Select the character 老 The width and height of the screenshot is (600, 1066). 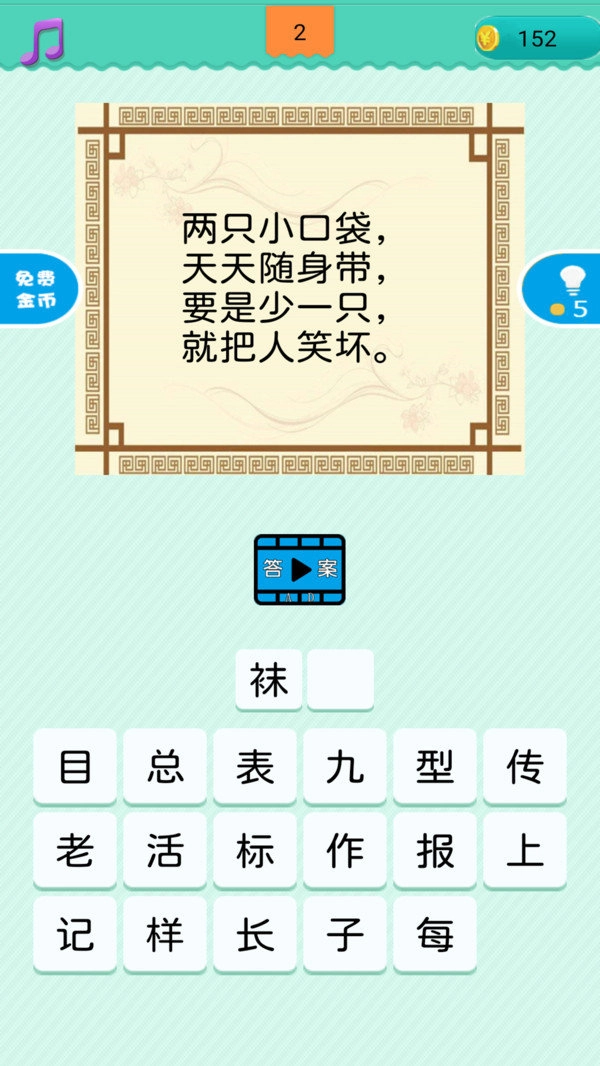pos(75,851)
